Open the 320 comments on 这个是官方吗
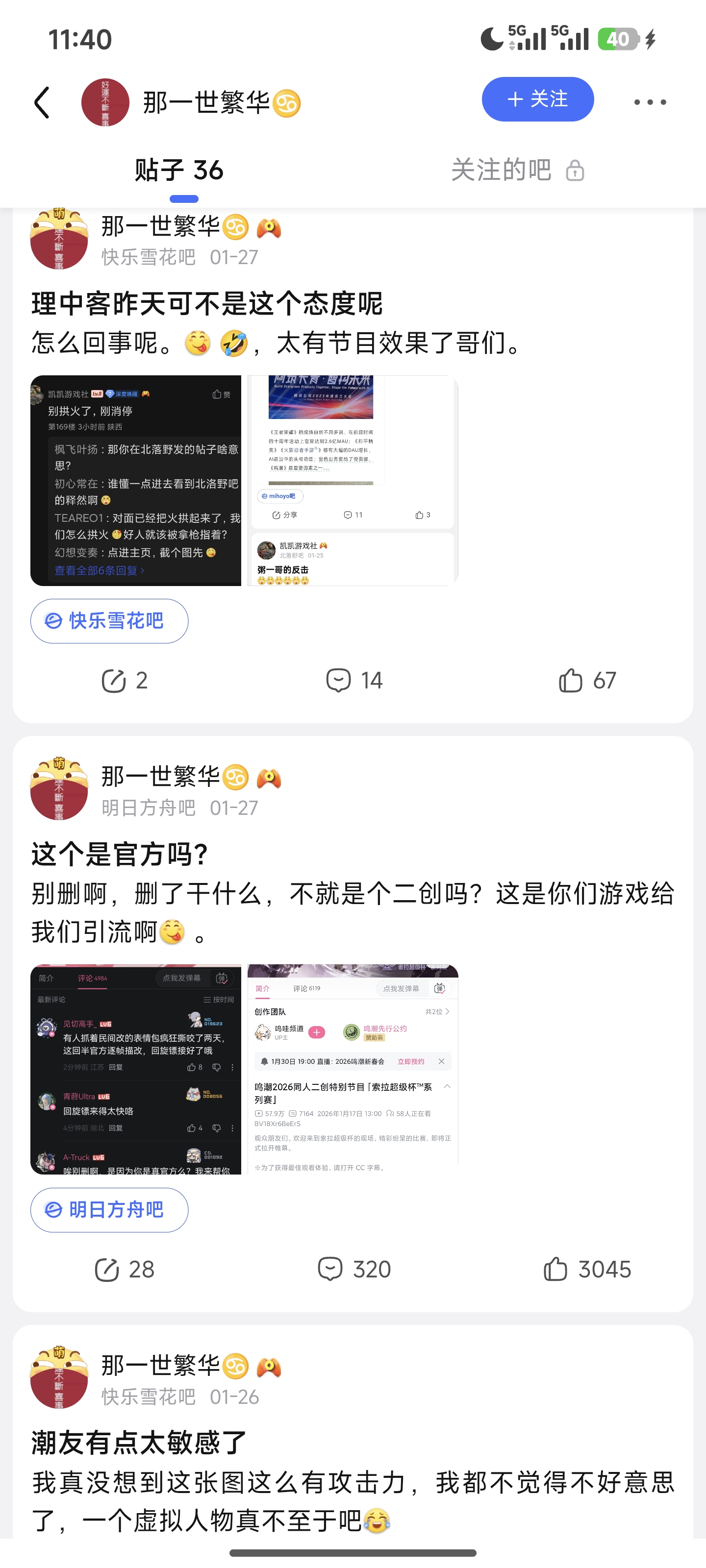Viewport: 706px width, 1568px height. pyautogui.click(x=354, y=1270)
